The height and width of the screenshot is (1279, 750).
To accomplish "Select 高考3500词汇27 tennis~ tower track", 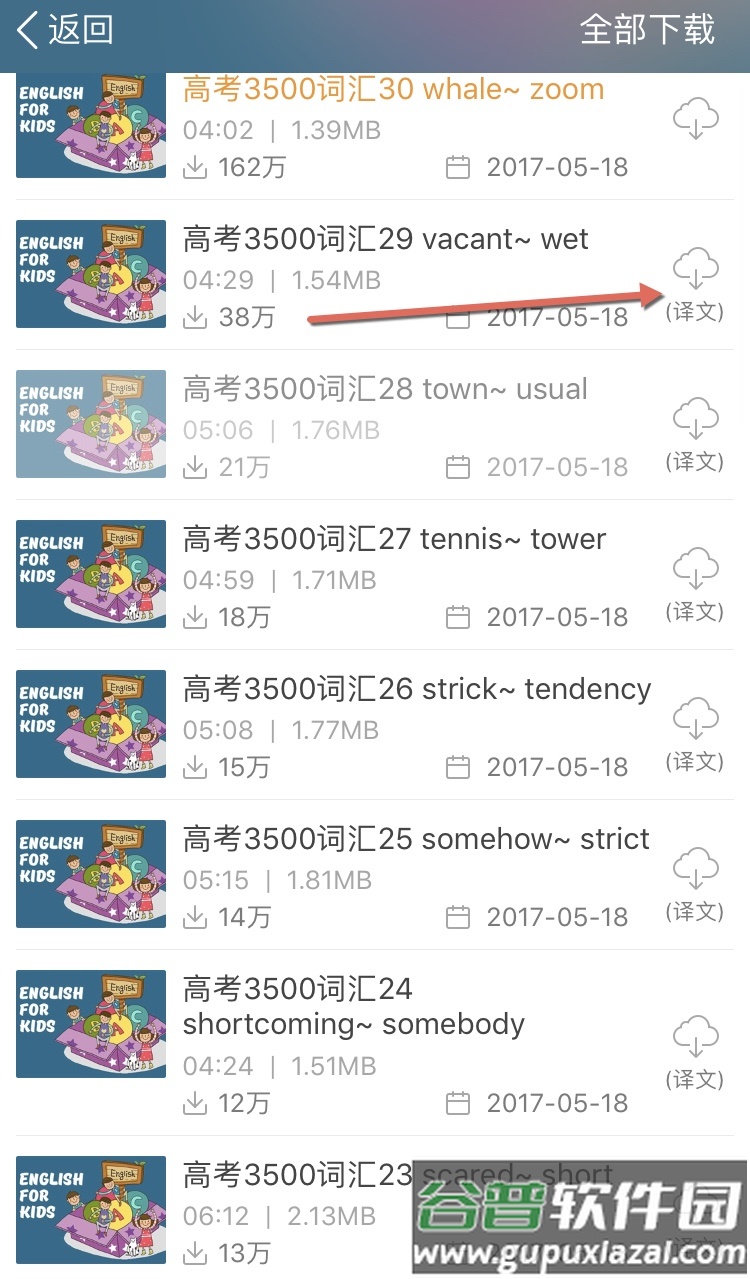I will click(393, 540).
